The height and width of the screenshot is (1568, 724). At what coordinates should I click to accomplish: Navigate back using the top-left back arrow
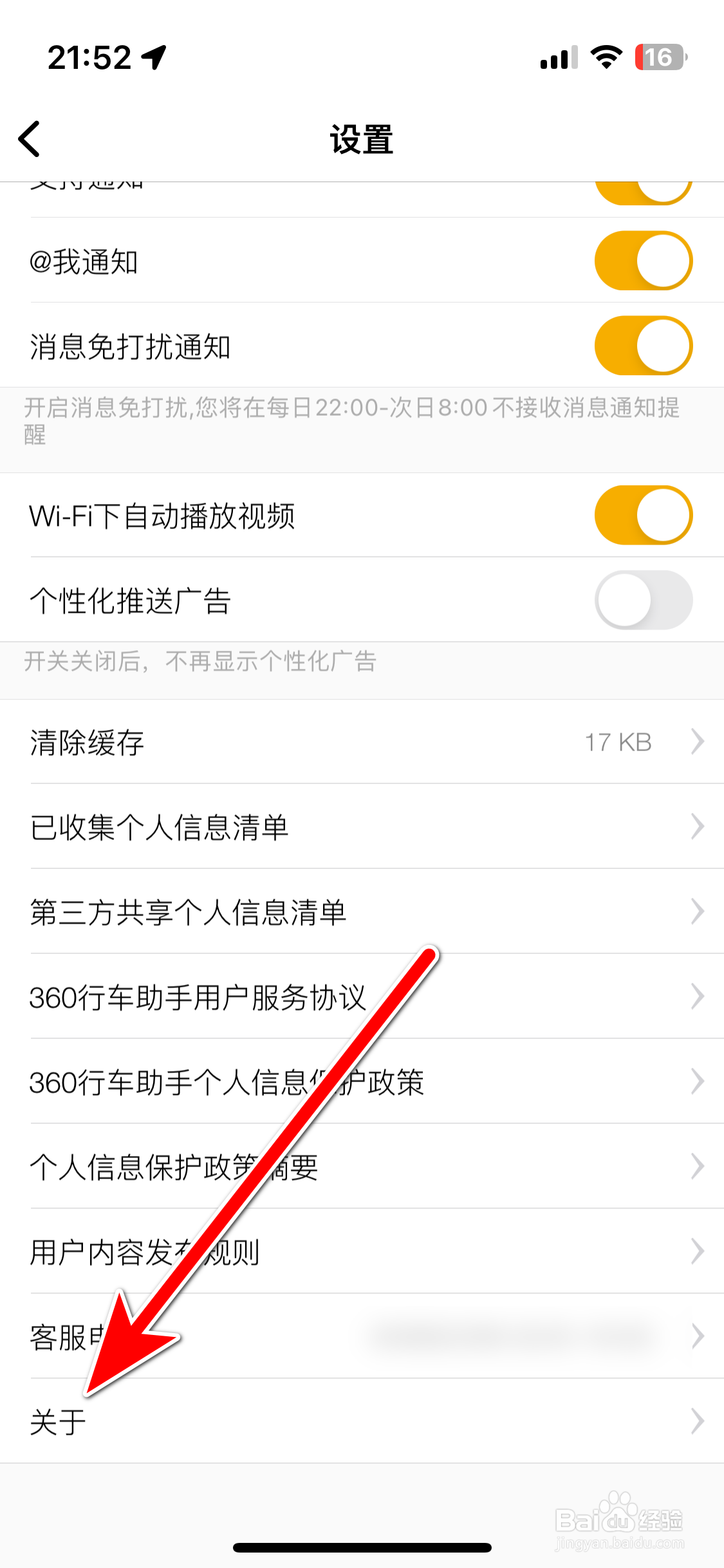pos(30,137)
